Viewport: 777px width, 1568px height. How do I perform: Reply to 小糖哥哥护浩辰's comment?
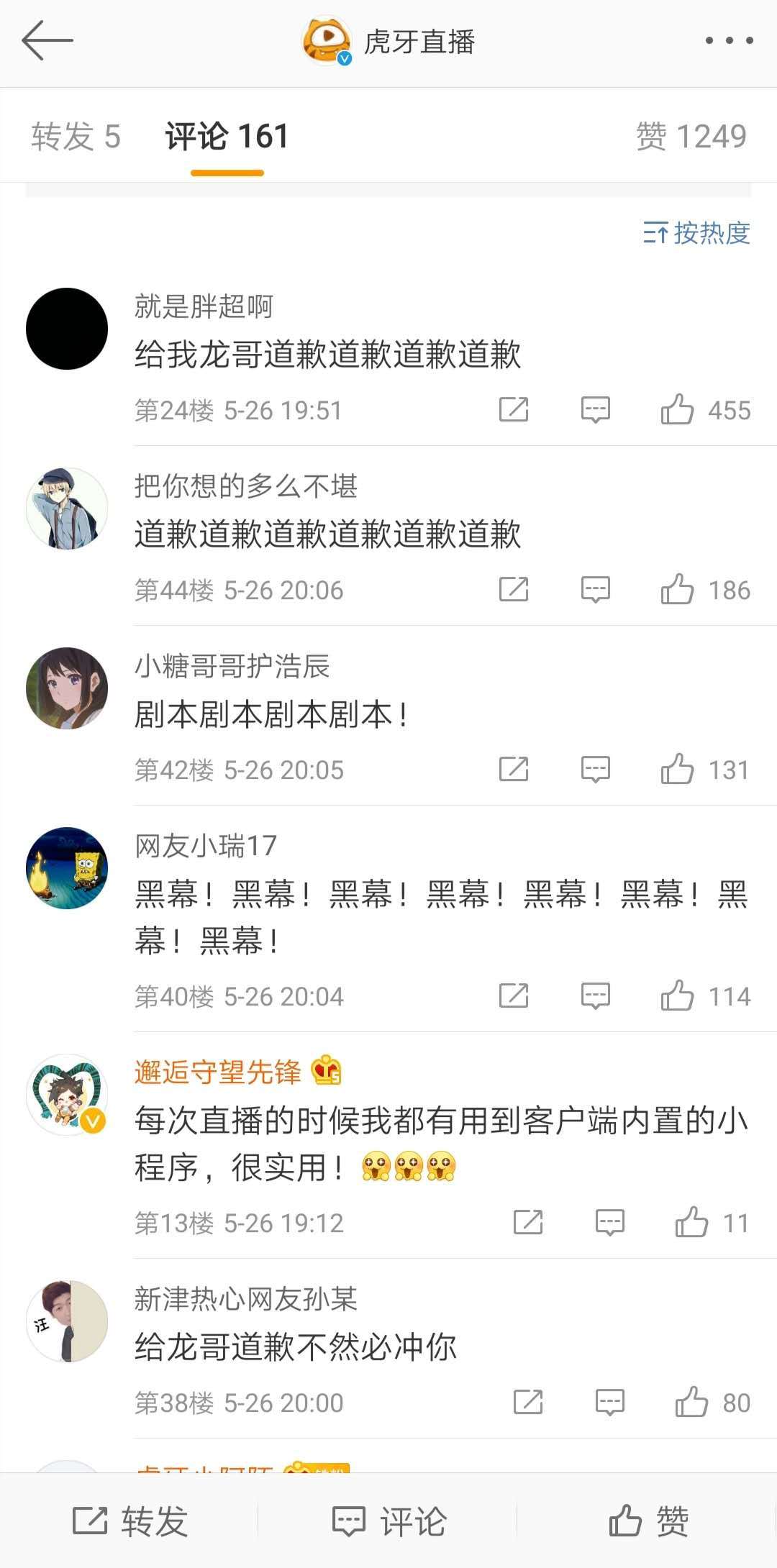[596, 770]
